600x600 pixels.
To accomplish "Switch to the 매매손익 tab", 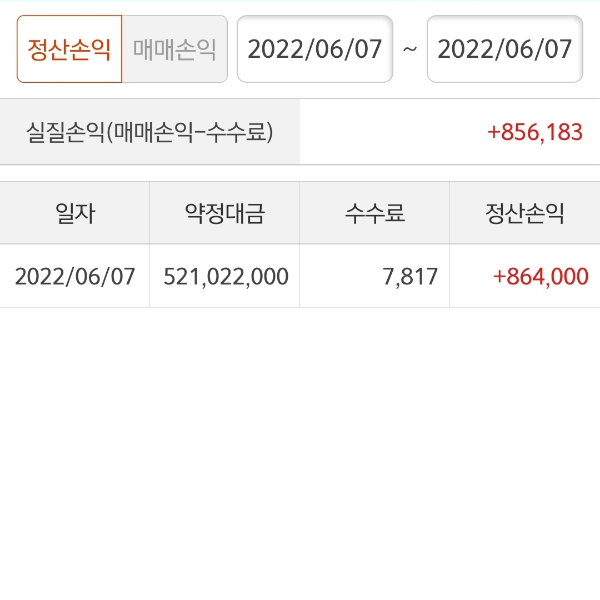I will click(x=175, y=49).
